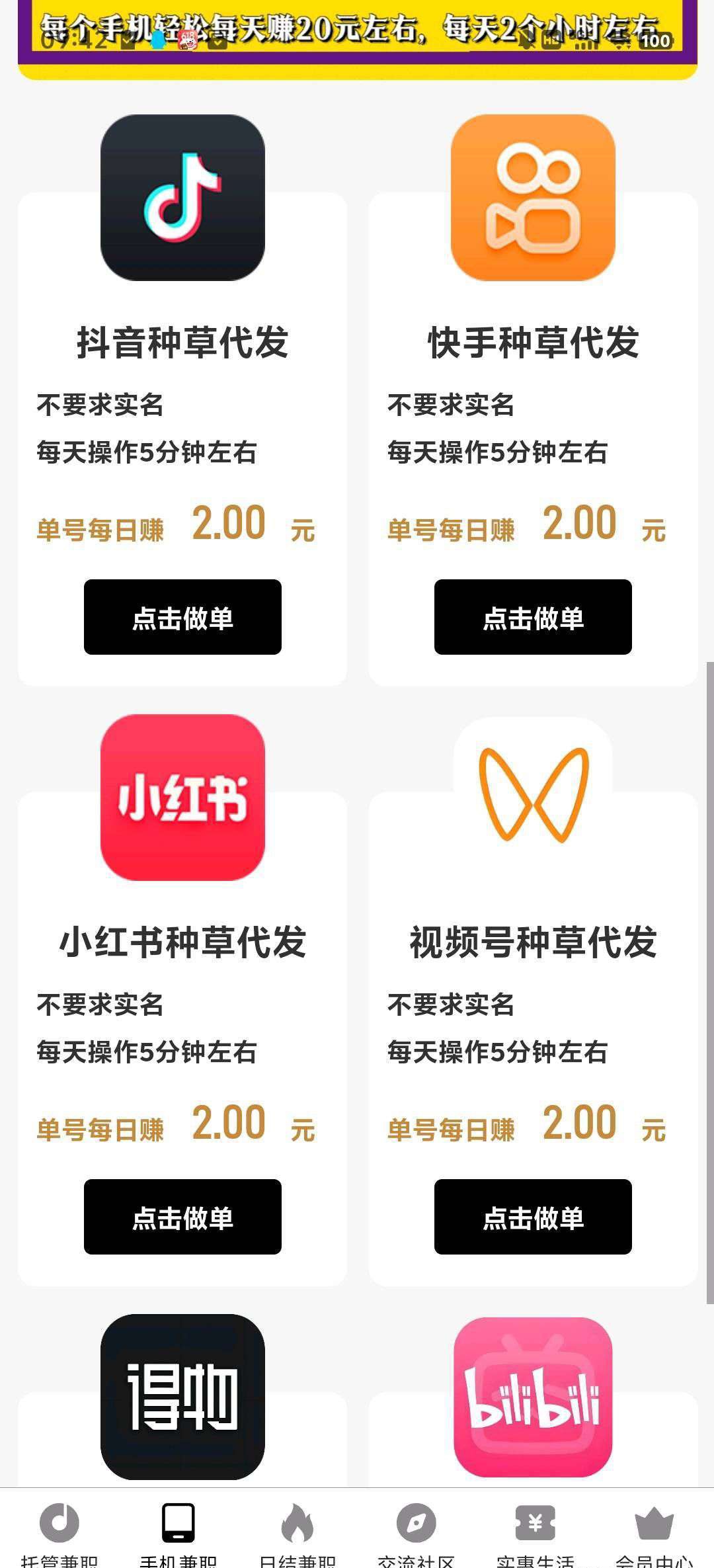Tap the Xiaohongshu (小红书) app icon

click(183, 803)
